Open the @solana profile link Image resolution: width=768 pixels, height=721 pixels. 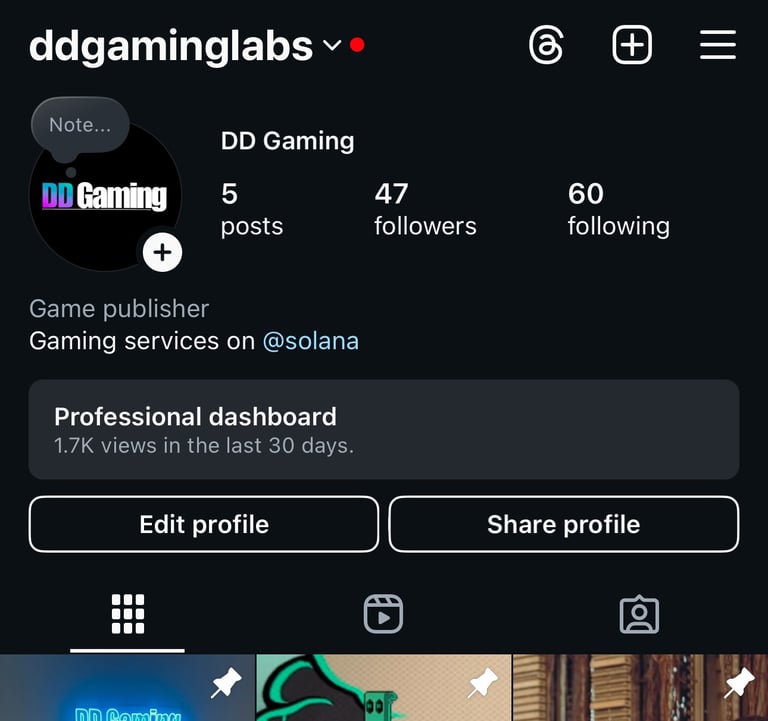310,341
